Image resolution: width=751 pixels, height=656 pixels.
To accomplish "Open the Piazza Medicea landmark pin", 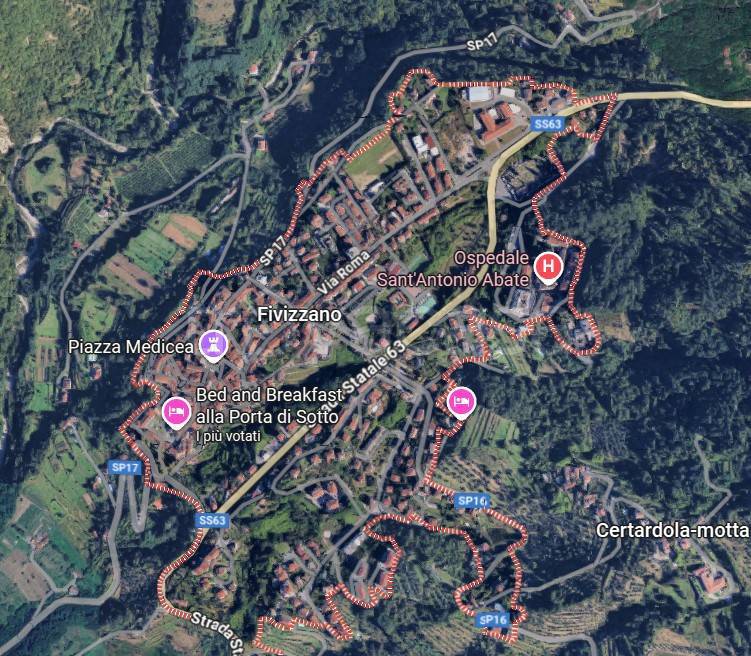I will pyautogui.click(x=213, y=346).
